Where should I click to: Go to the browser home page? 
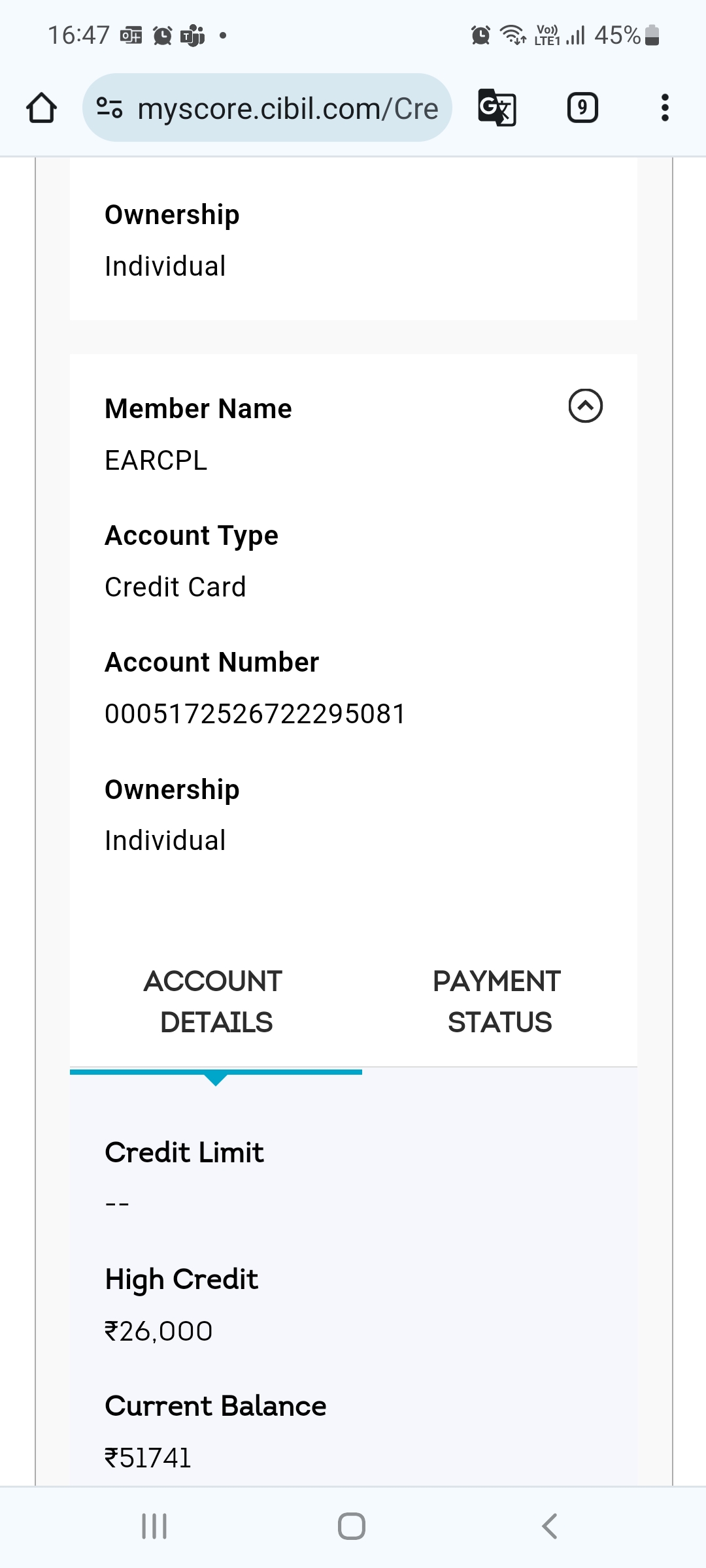[41, 108]
